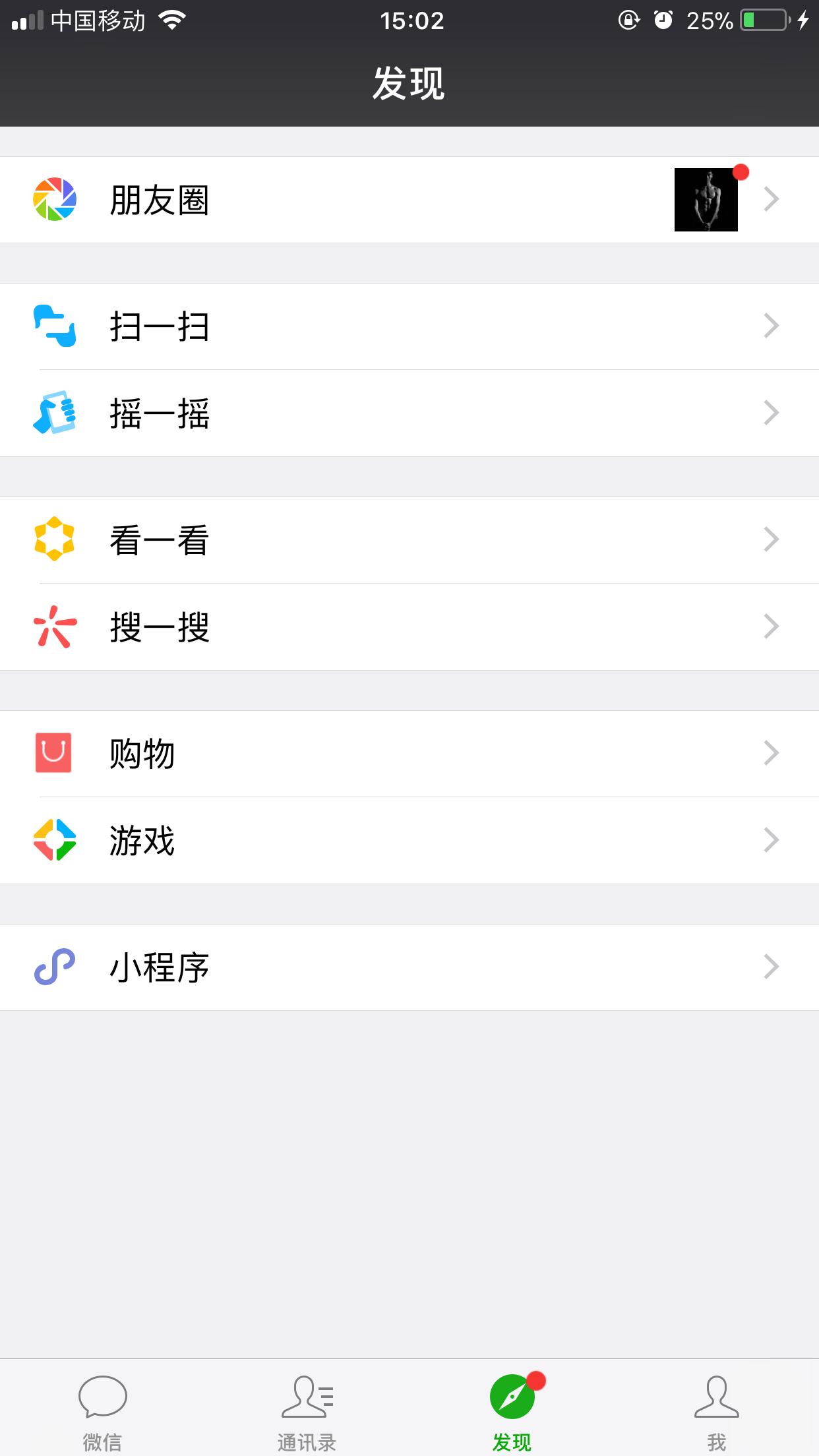Open the Moments (朋友圈) icon

click(x=55, y=198)
